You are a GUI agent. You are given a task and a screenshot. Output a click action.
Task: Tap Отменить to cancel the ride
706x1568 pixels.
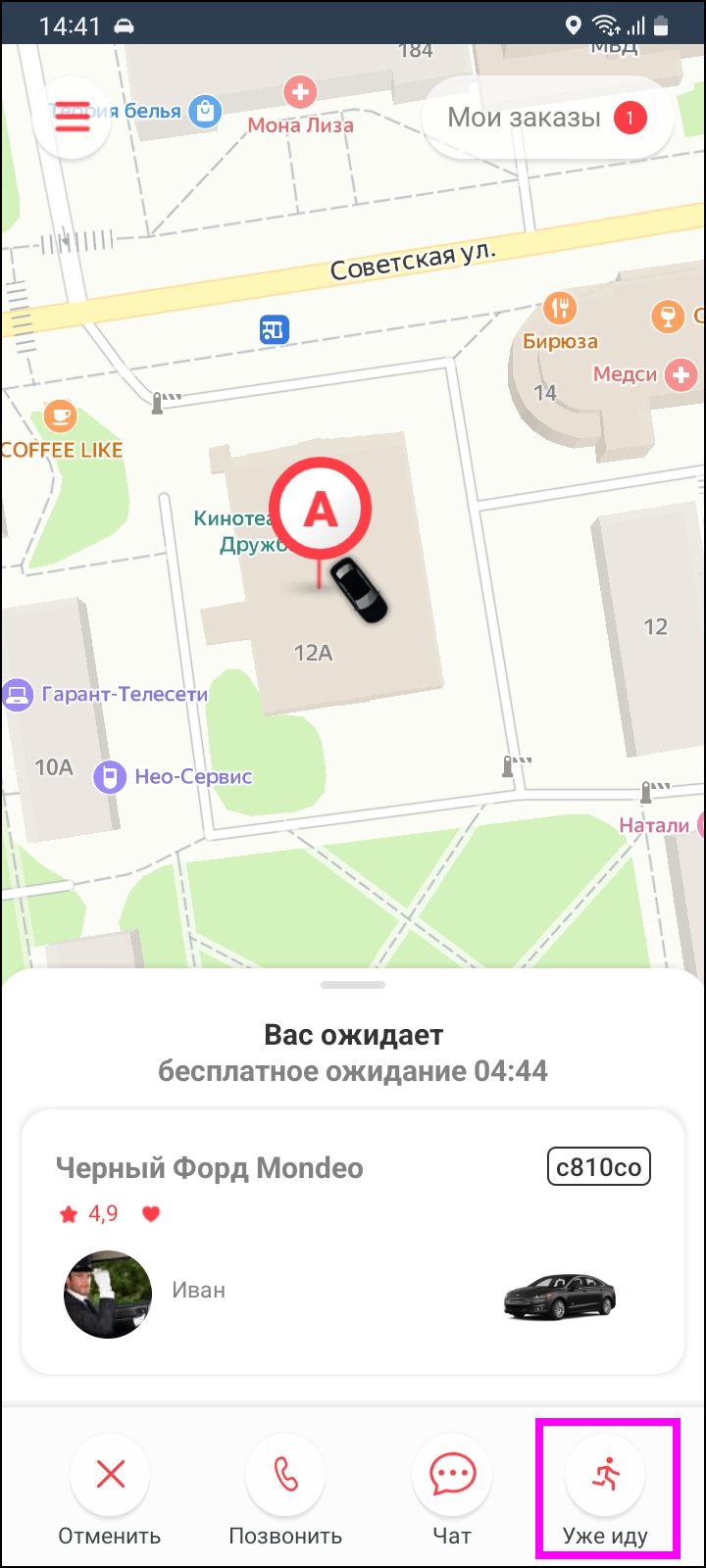coord(110,1475)
